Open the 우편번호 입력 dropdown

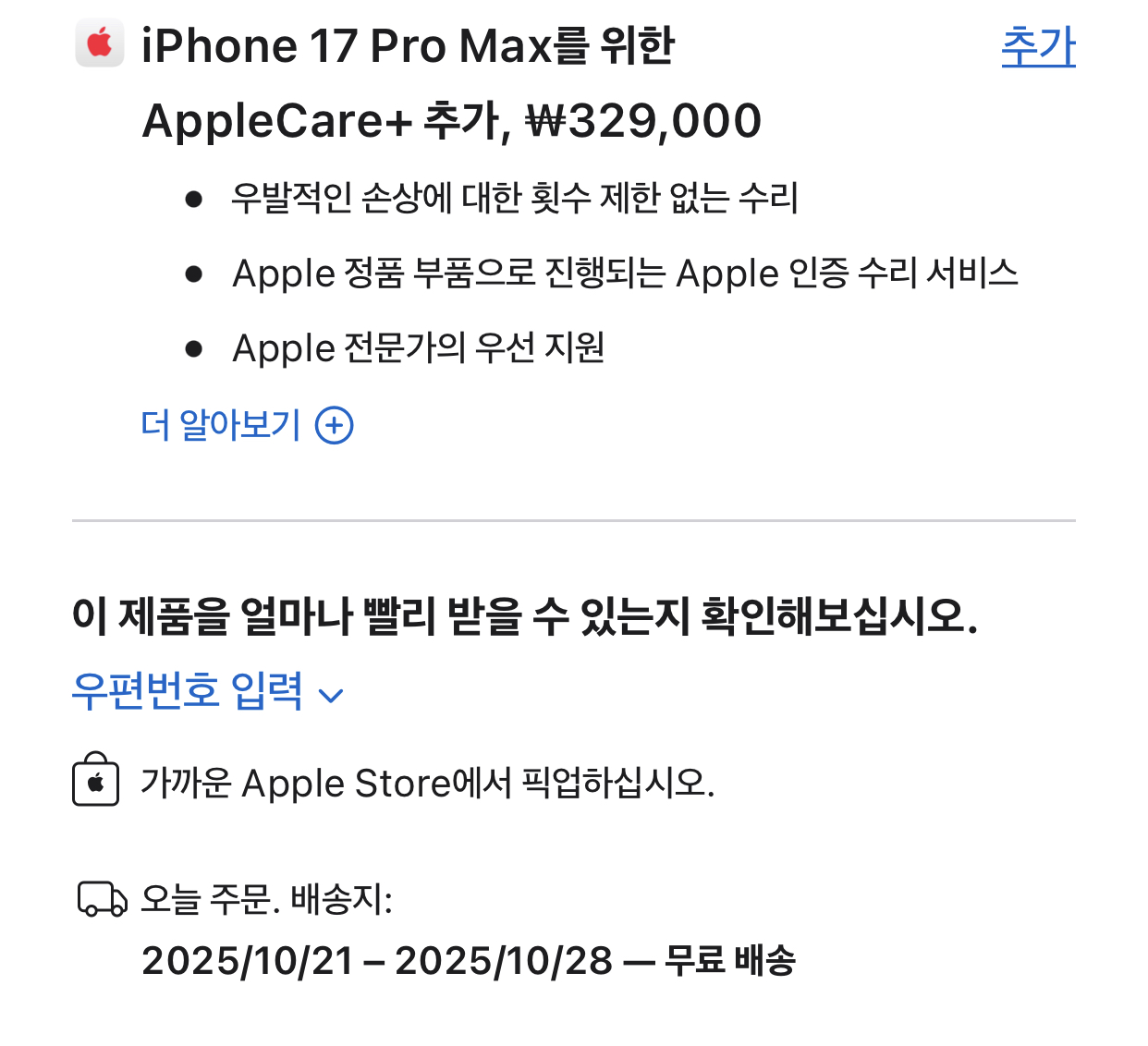click(207, 691)
